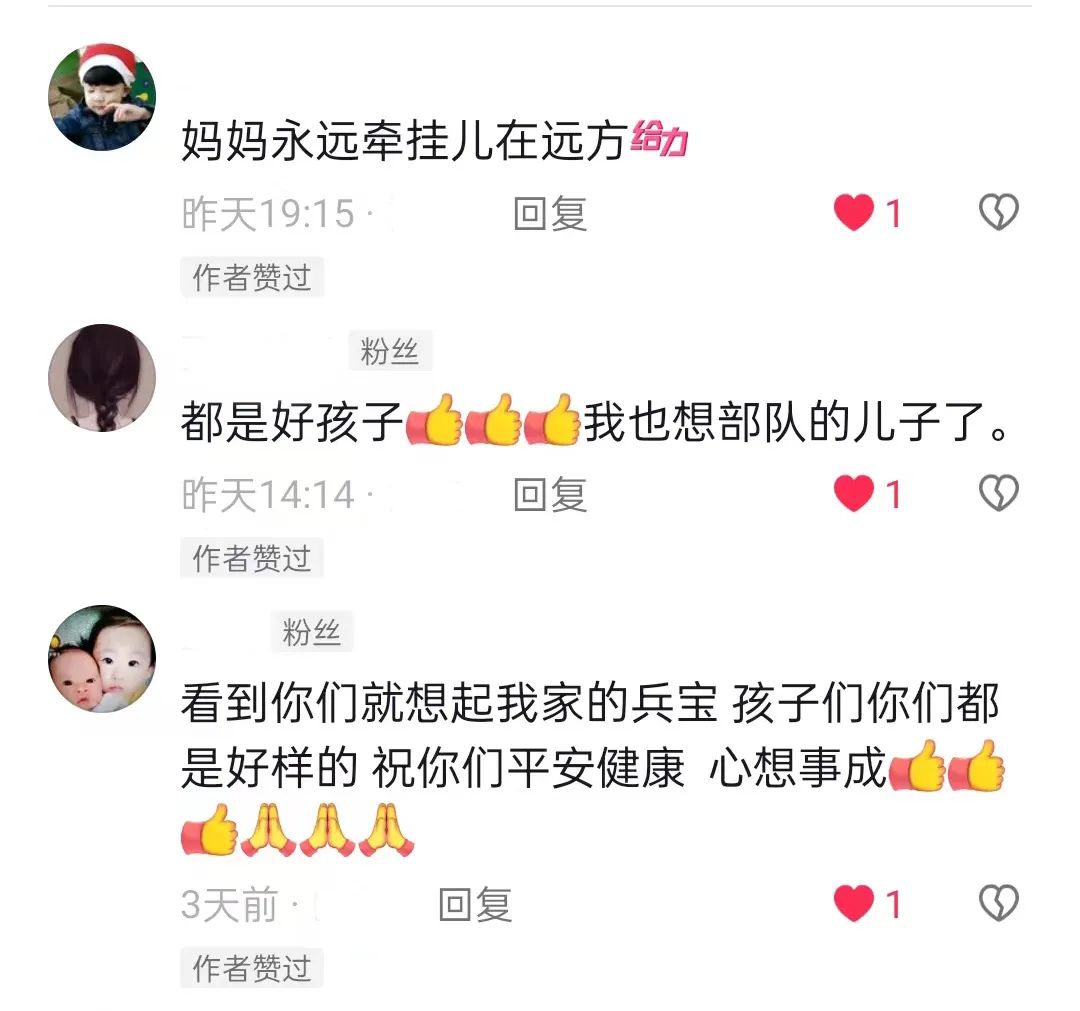Screen dimensions: 1080x1011
Task: Reply to the comment posted 昨天14:14
Action: tap(549, 494)
